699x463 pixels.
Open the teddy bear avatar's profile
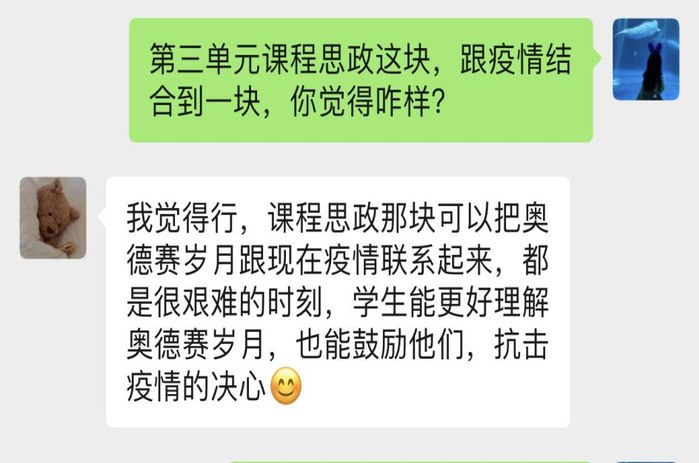52,218
